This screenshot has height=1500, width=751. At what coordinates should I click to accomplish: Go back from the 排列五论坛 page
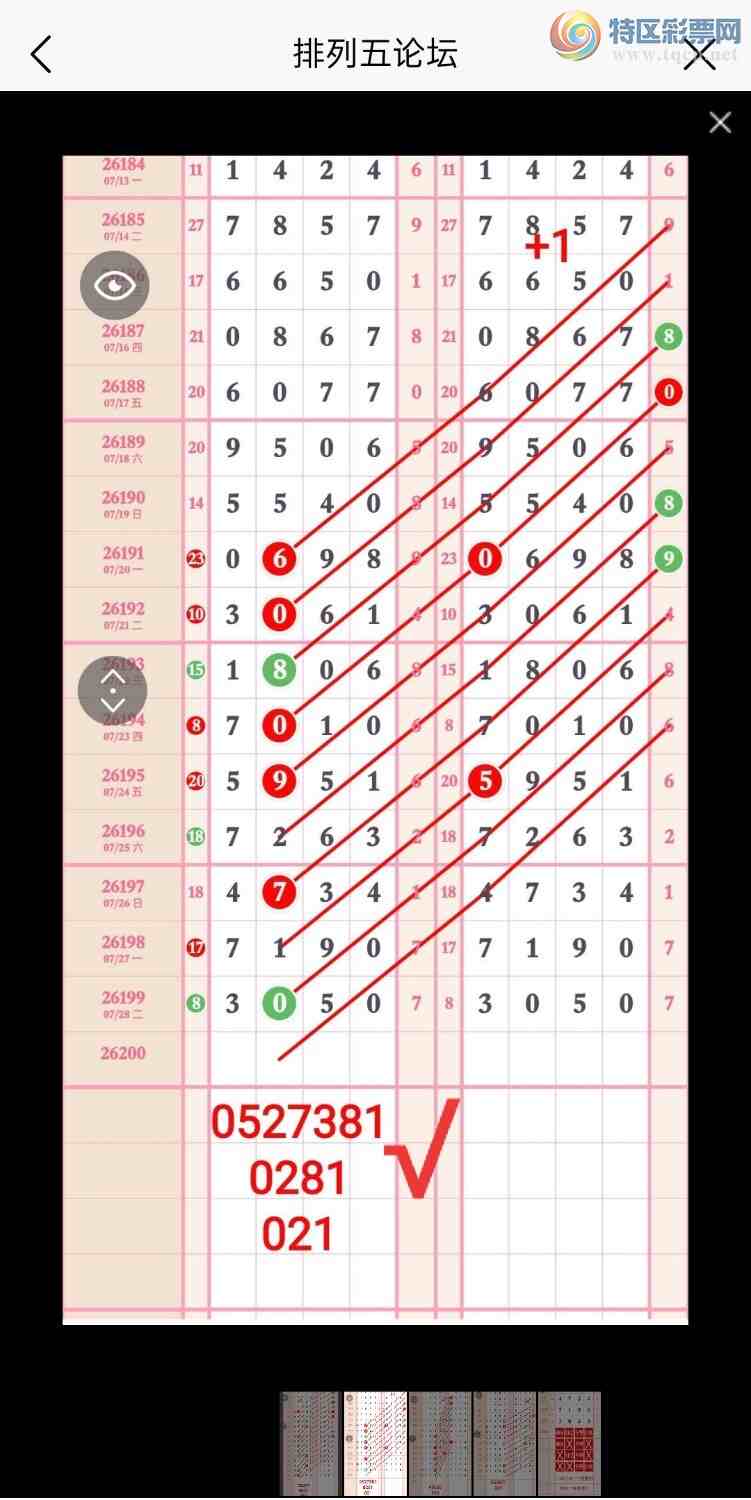click(40, 54)
